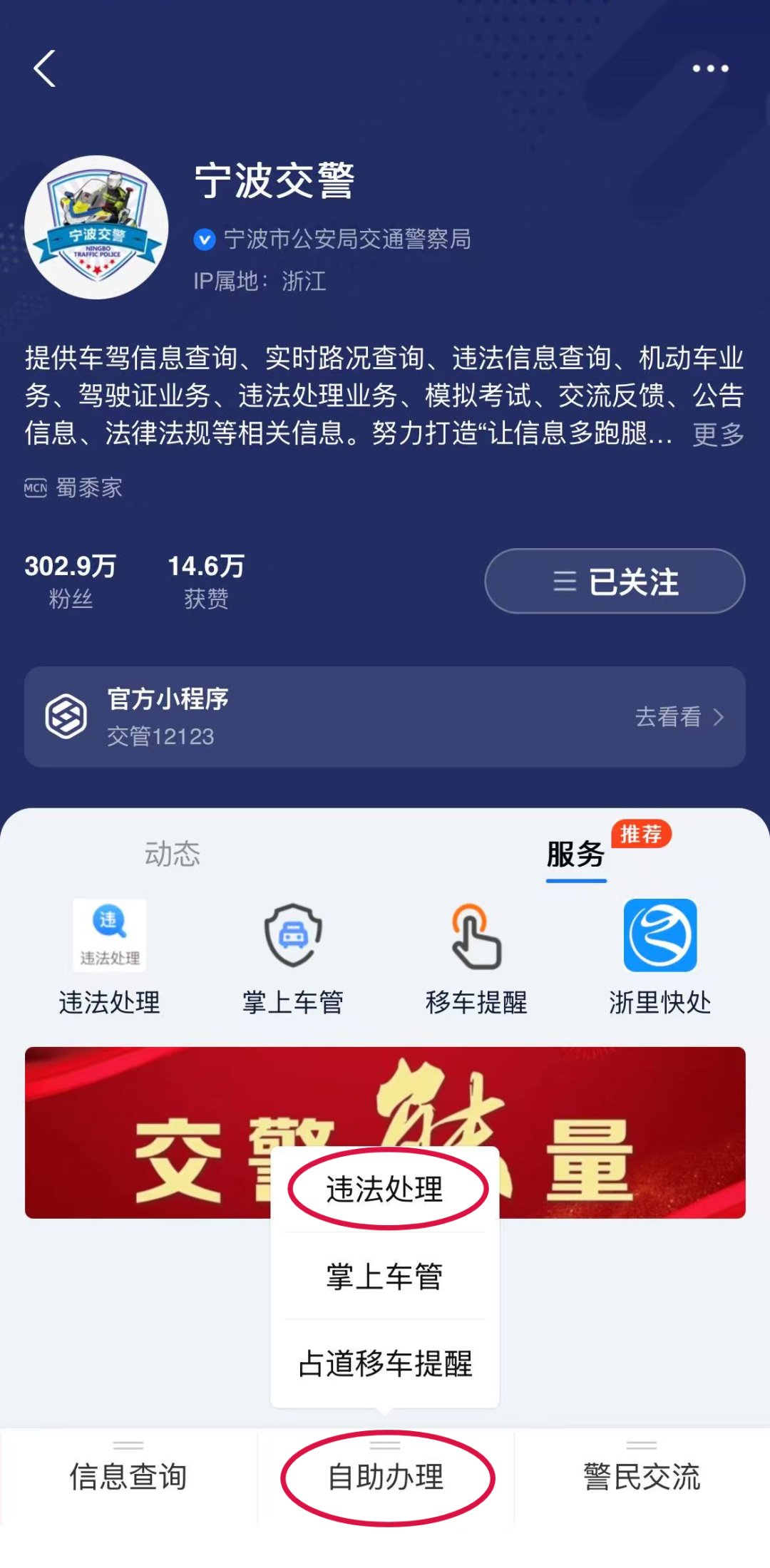Expand the bio with 更多
Viewport: 770px width, 1568px height.
point(718,434)
